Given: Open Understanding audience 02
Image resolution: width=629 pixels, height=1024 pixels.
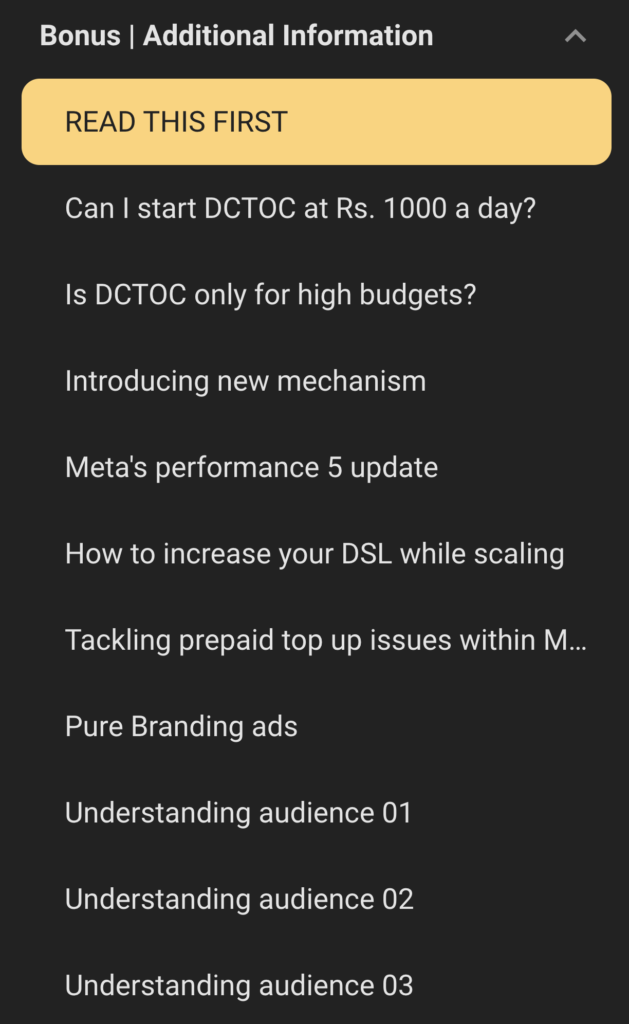Looking at the screenshot, I should pos(316,899).
